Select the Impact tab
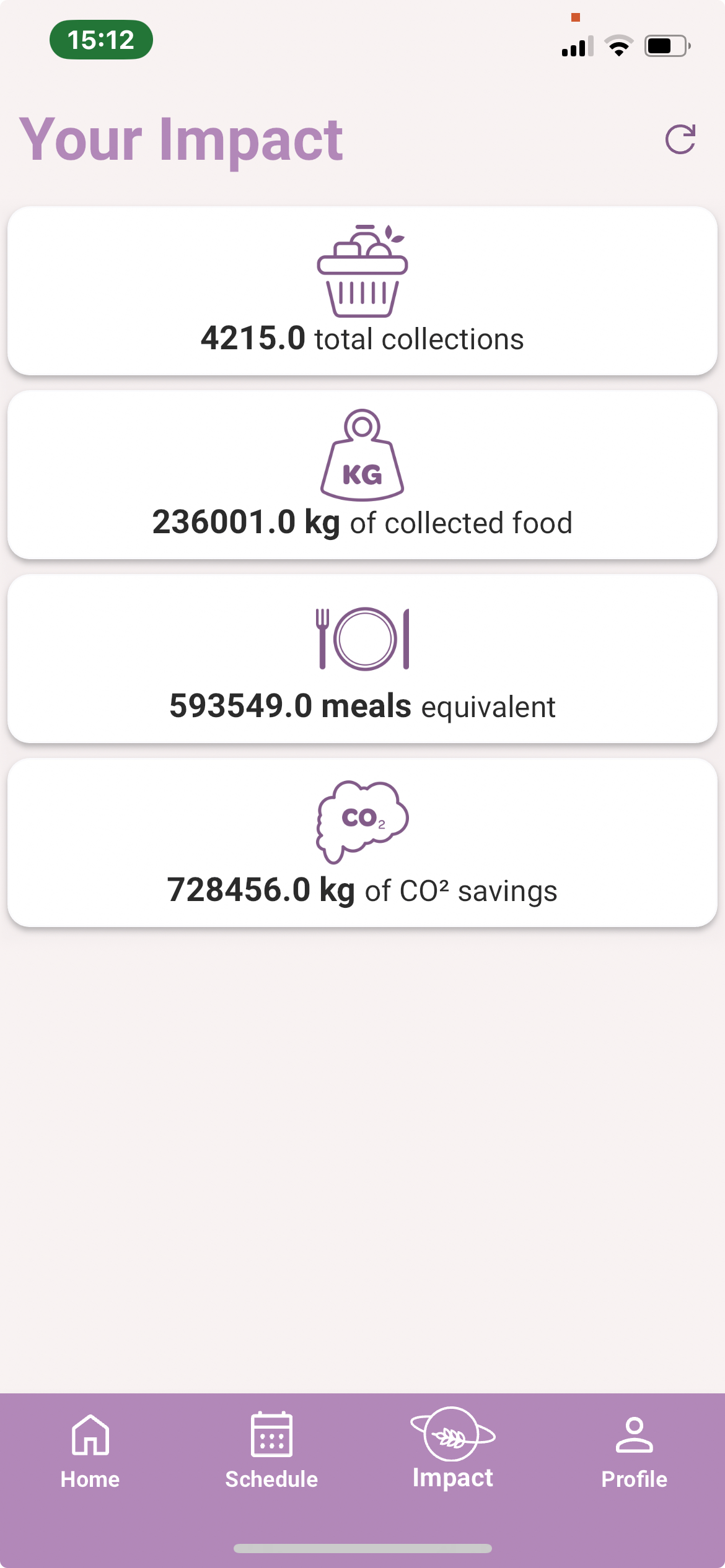 (x=453, y=1448)
